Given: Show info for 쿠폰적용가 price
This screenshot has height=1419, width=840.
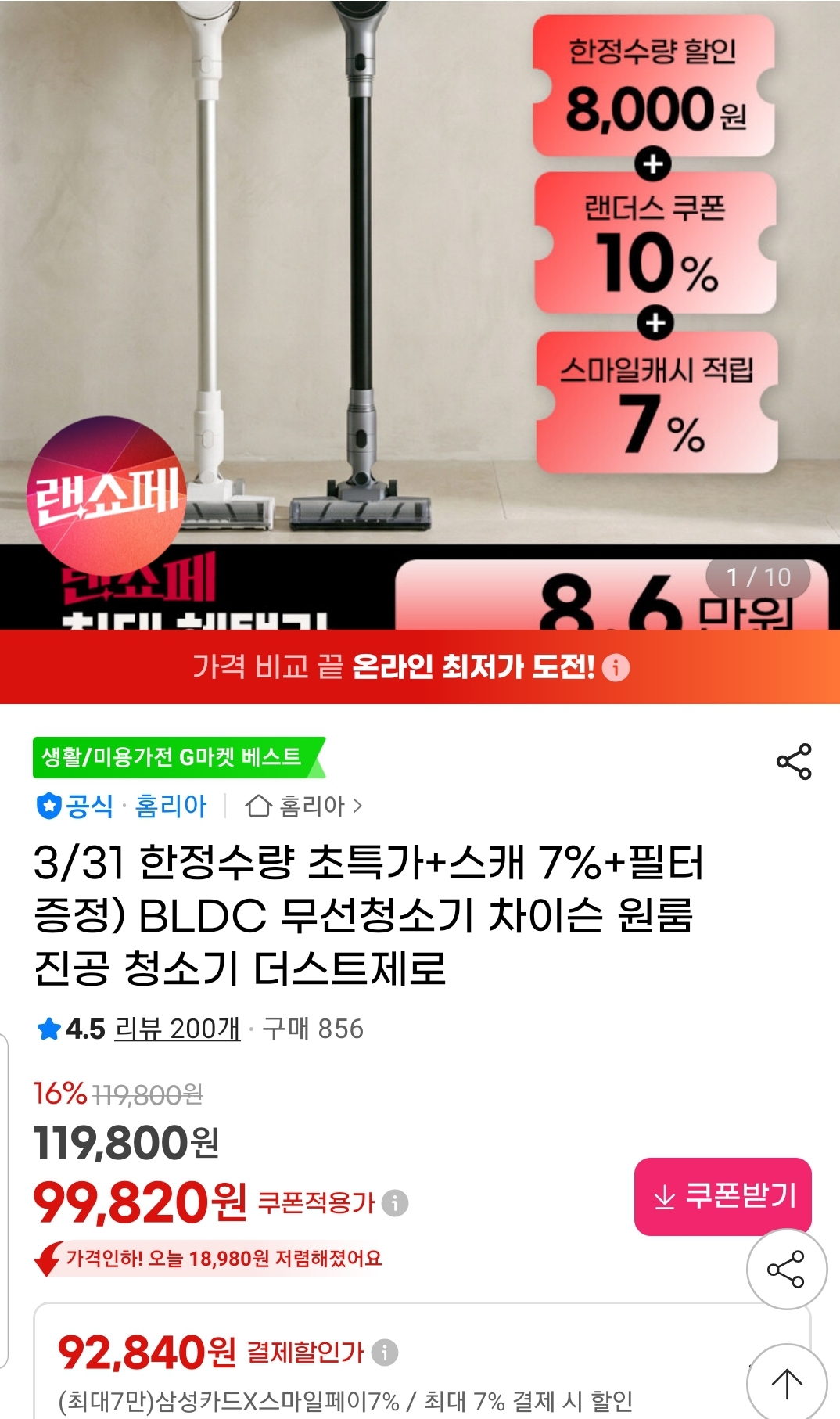Looking at the screenshot, I should coord(395,1202).
